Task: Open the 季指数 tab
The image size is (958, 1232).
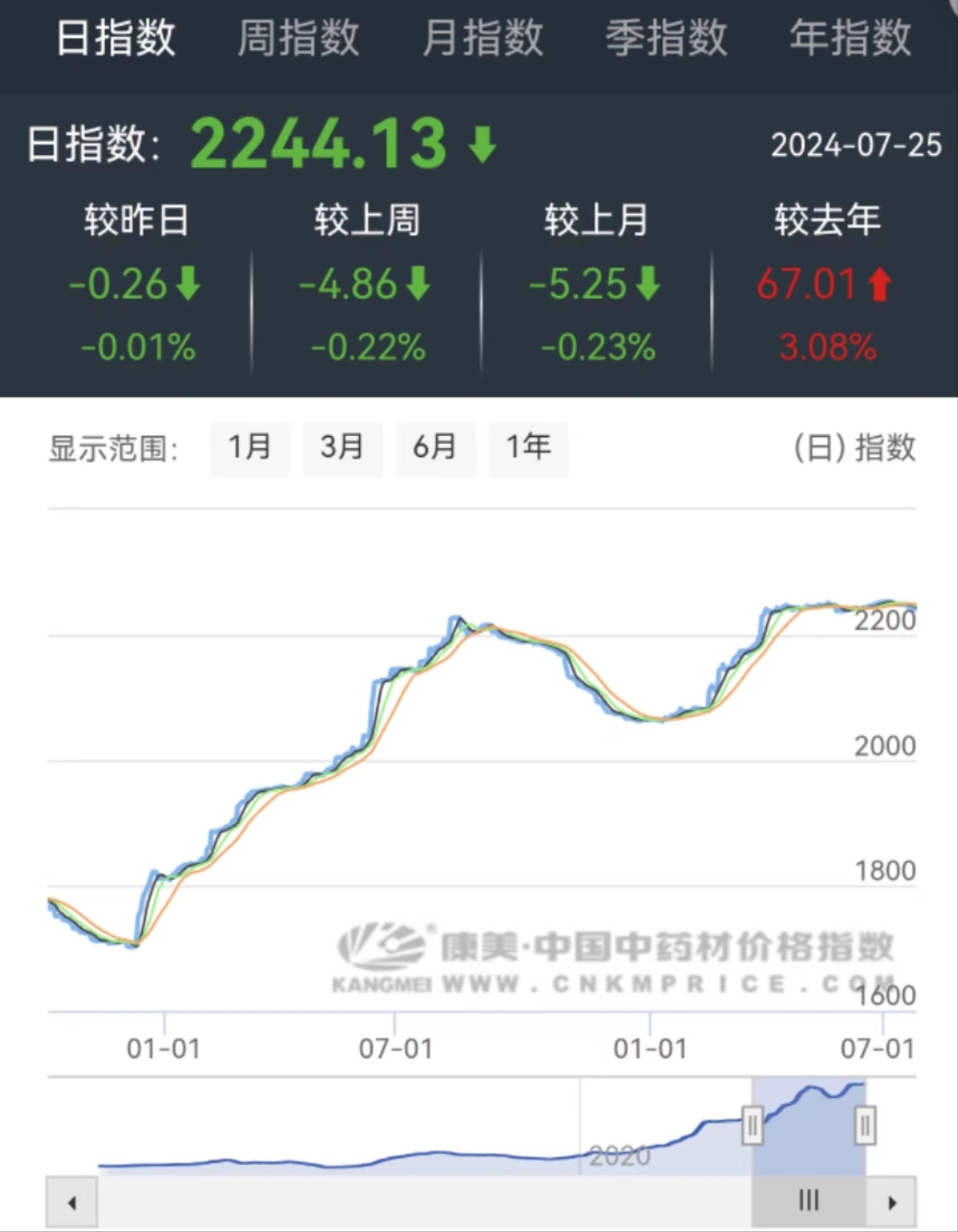Action: pos(666,38)
